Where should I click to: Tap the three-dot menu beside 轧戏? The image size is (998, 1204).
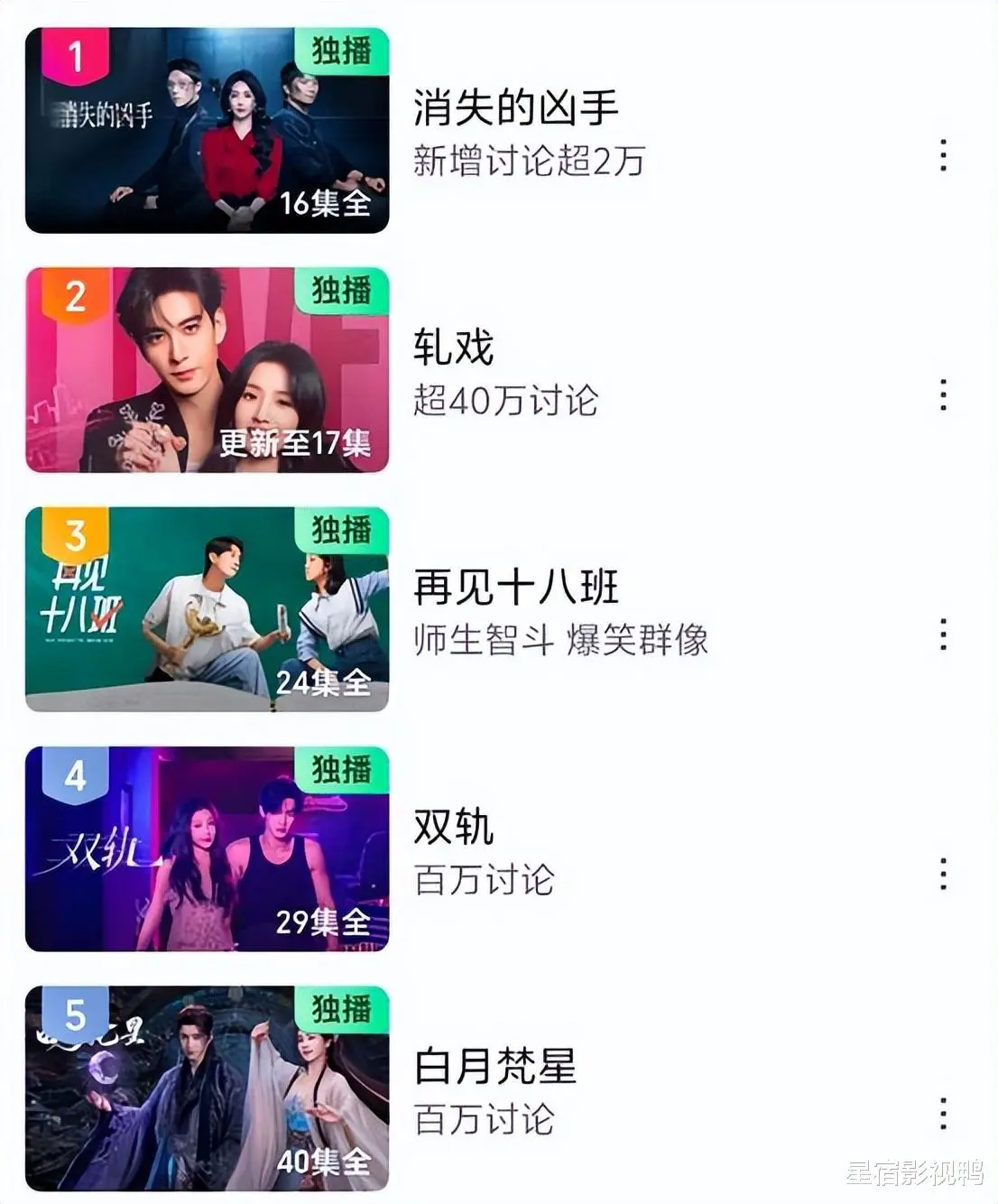(943, 395)
